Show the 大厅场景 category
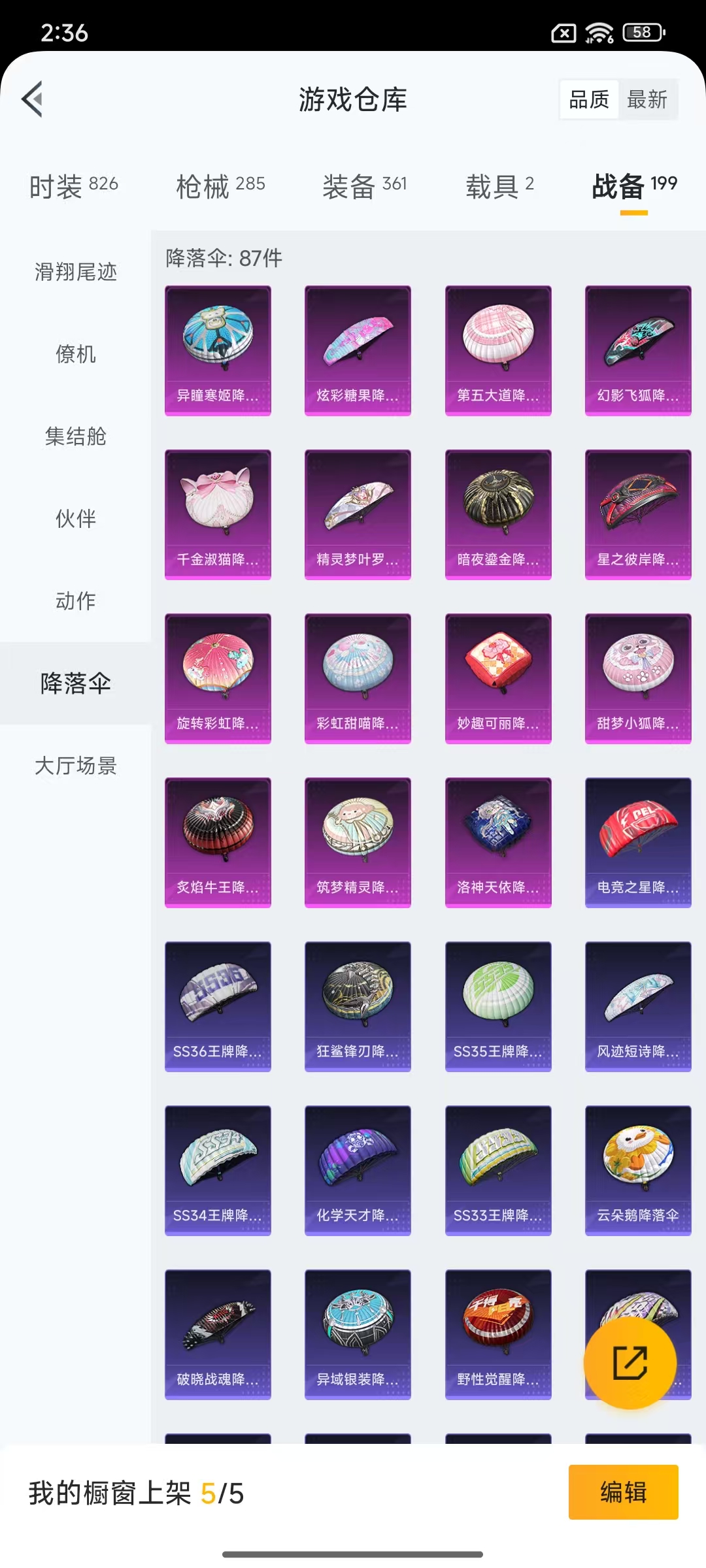 click(76, 766)
